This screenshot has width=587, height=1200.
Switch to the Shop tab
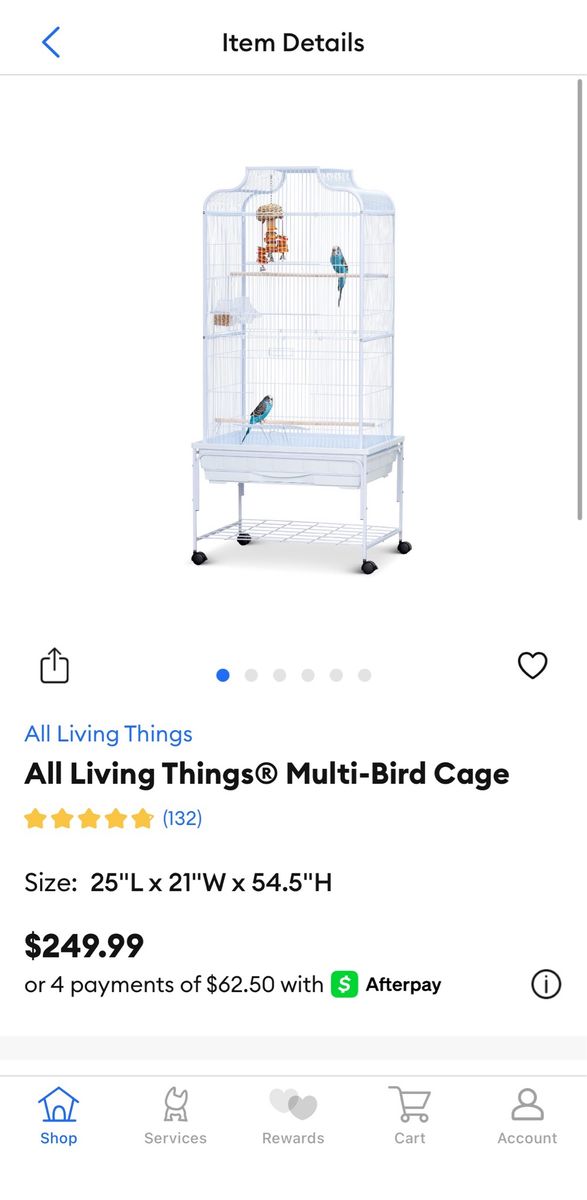coord(58,1116)
